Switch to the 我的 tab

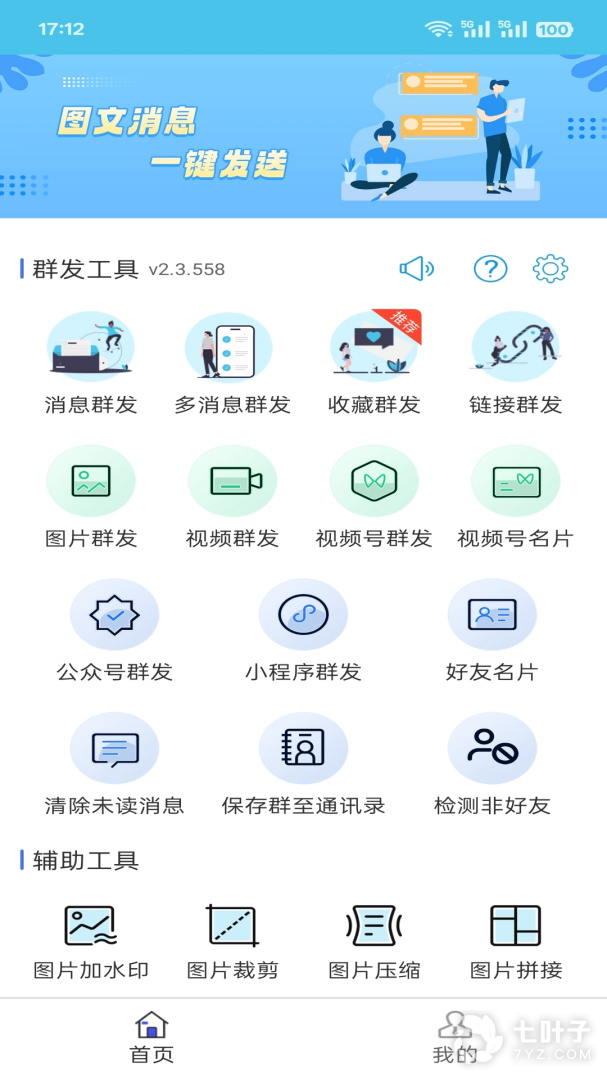(x=455, y=1038)
